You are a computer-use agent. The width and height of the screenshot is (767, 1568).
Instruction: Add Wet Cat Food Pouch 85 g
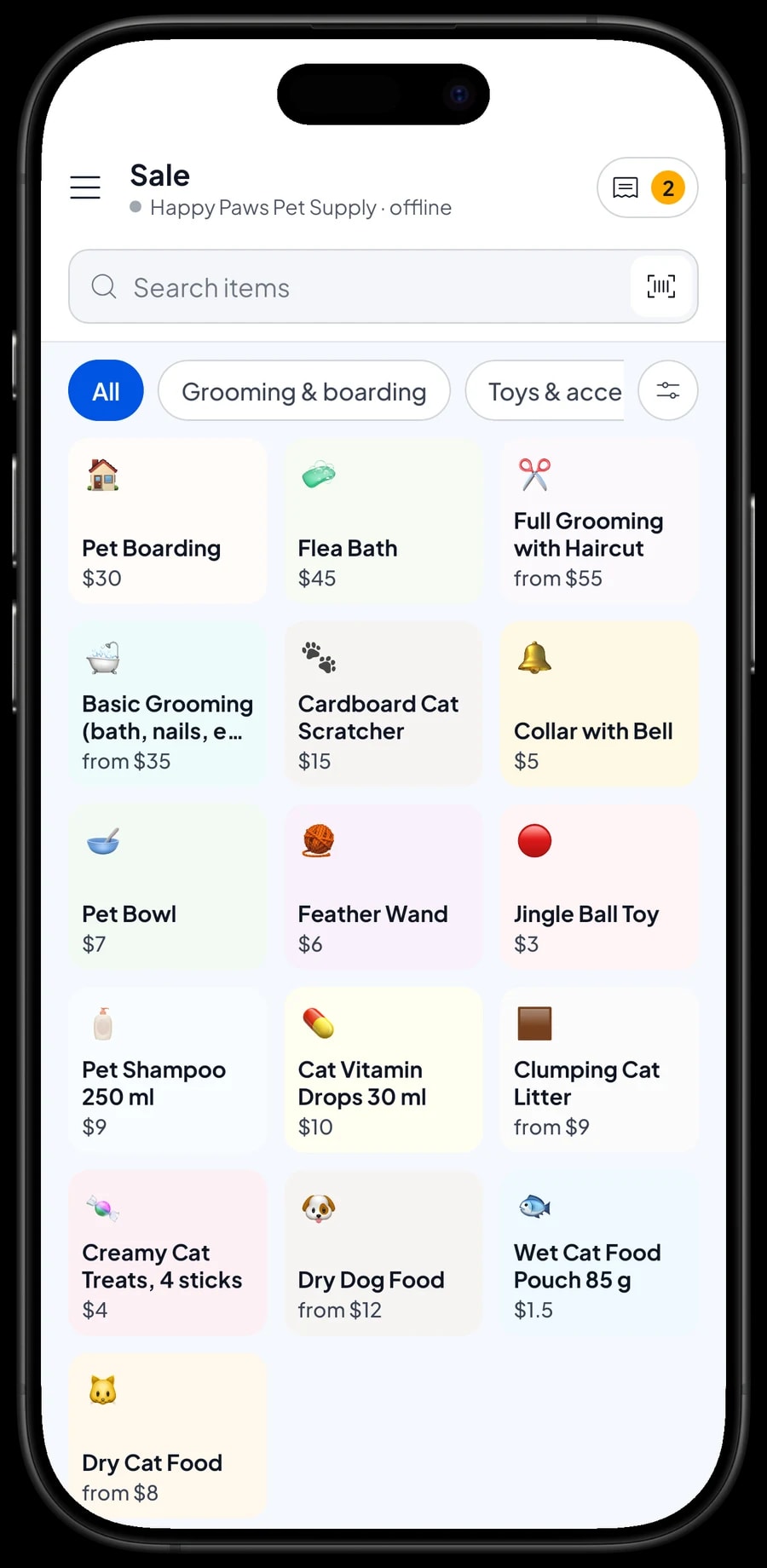tap(599, 1254)
